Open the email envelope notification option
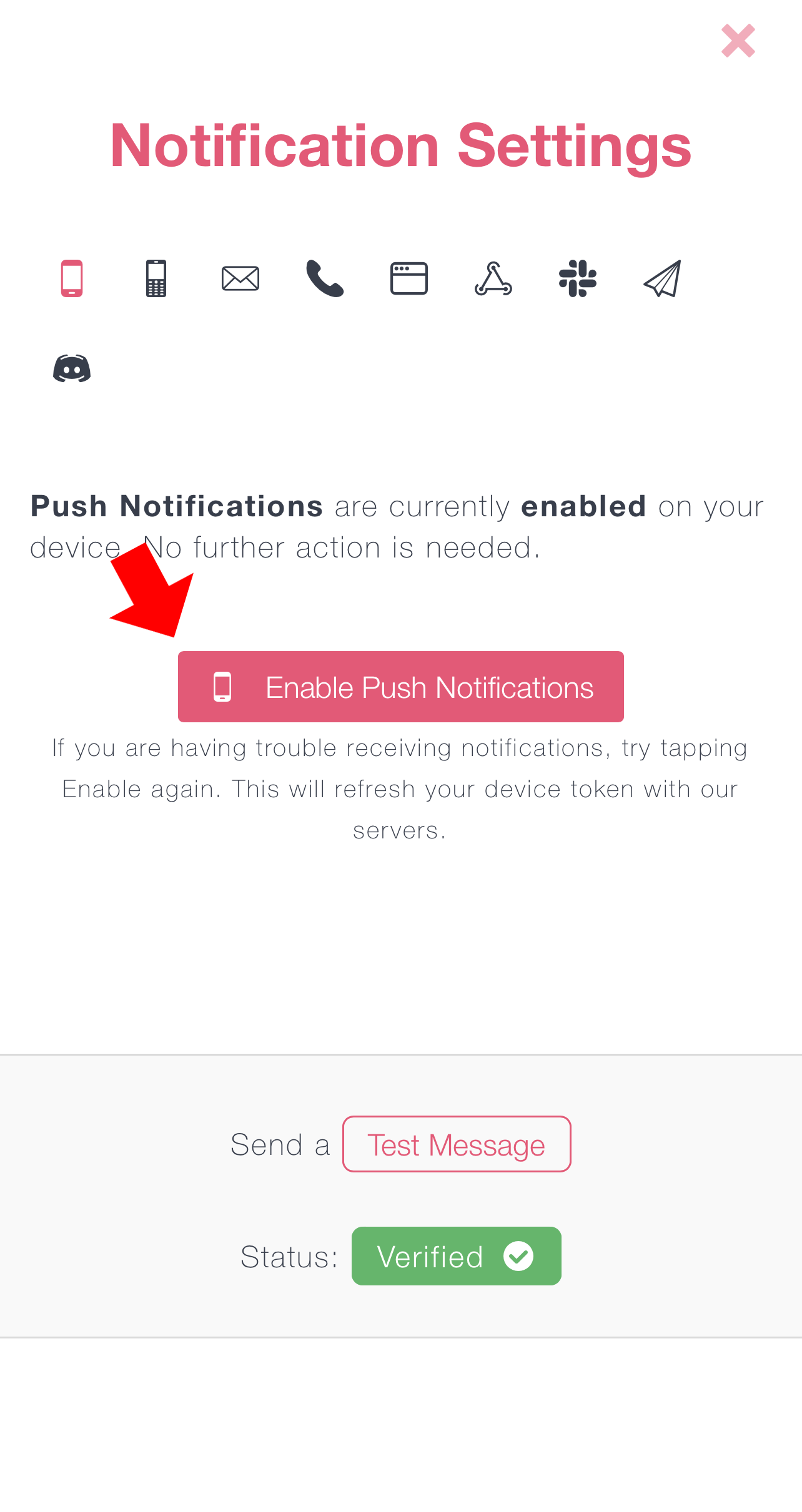The height and width of the screenshot is (1512, 802). 240,278
